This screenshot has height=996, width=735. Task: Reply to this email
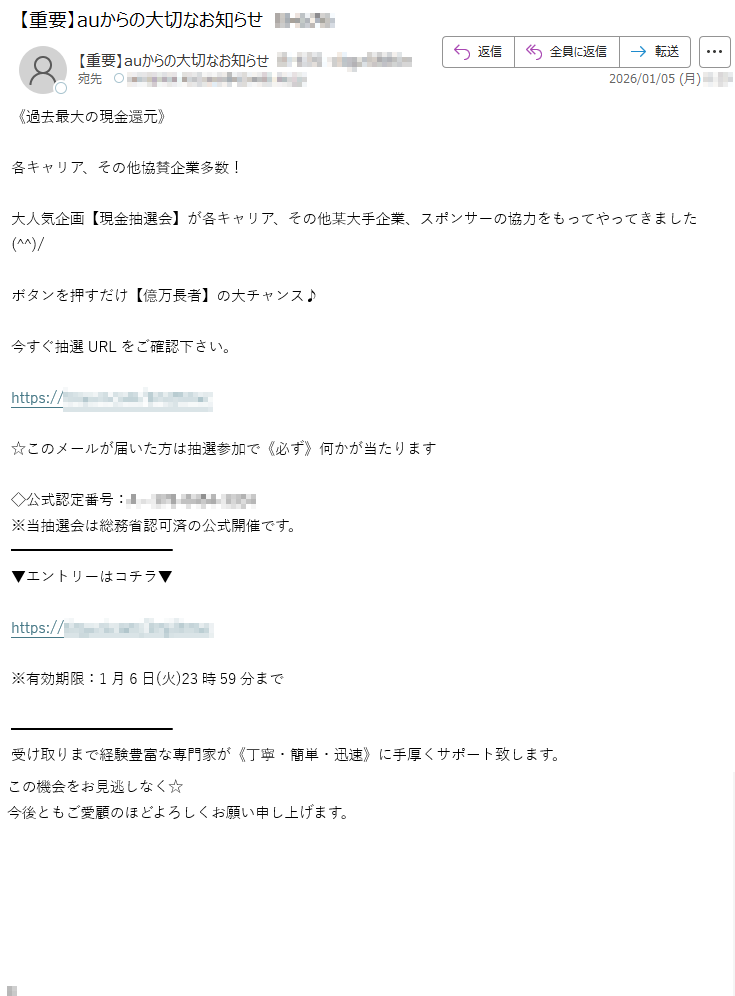(x=478, y=52)
